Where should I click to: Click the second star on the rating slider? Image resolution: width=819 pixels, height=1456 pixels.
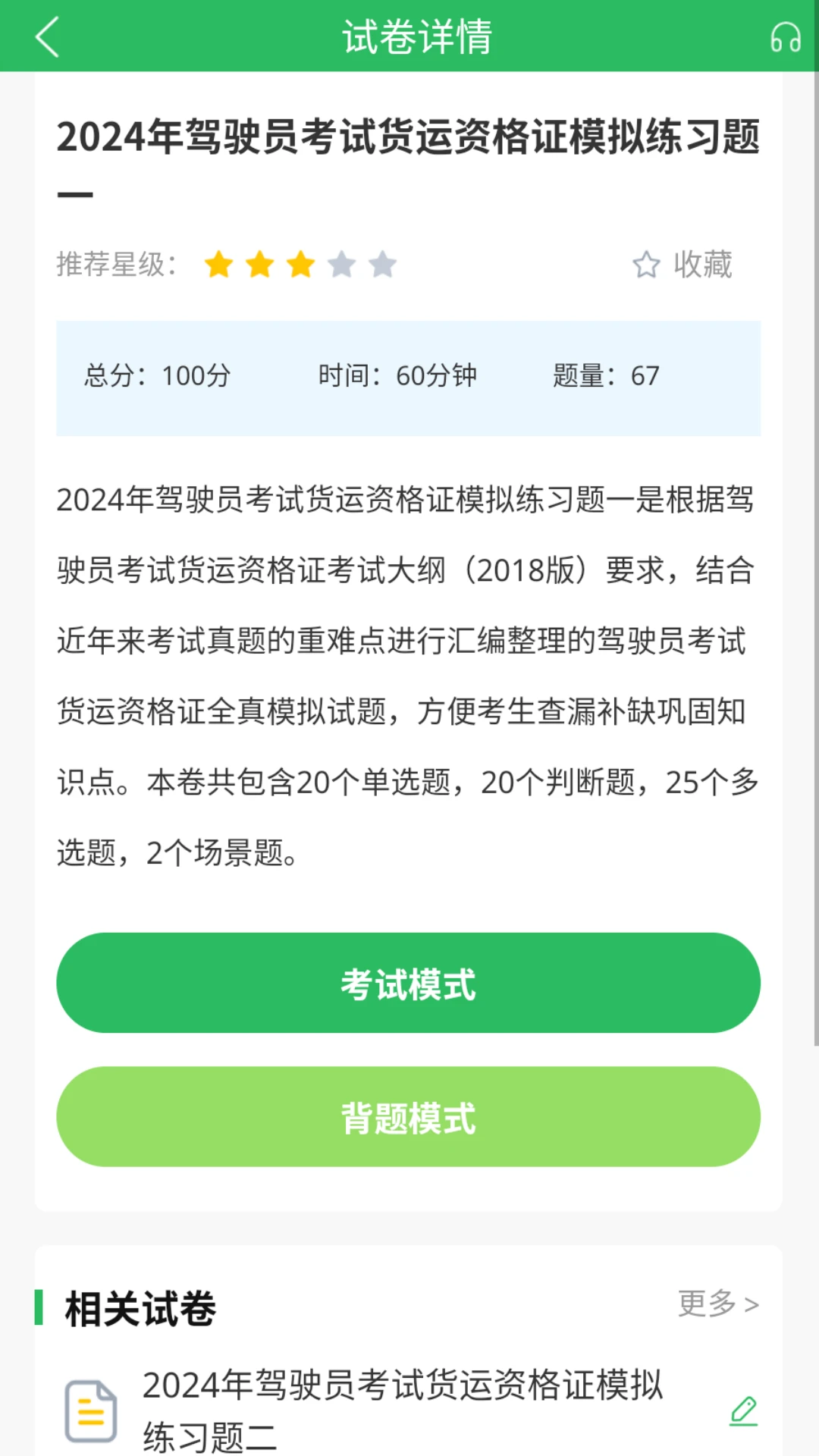coord(261,265)
